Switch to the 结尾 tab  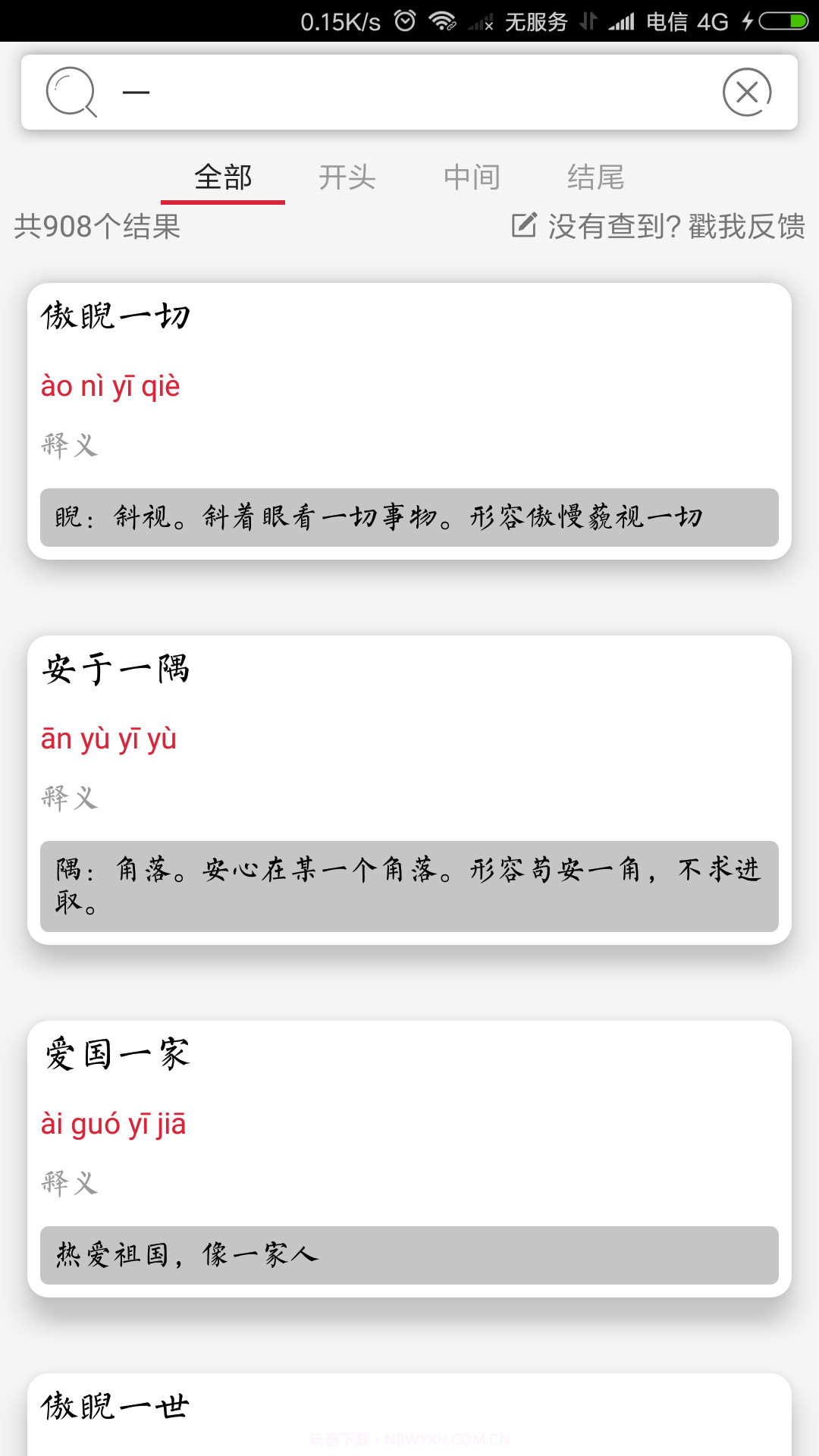coord(596,177)
